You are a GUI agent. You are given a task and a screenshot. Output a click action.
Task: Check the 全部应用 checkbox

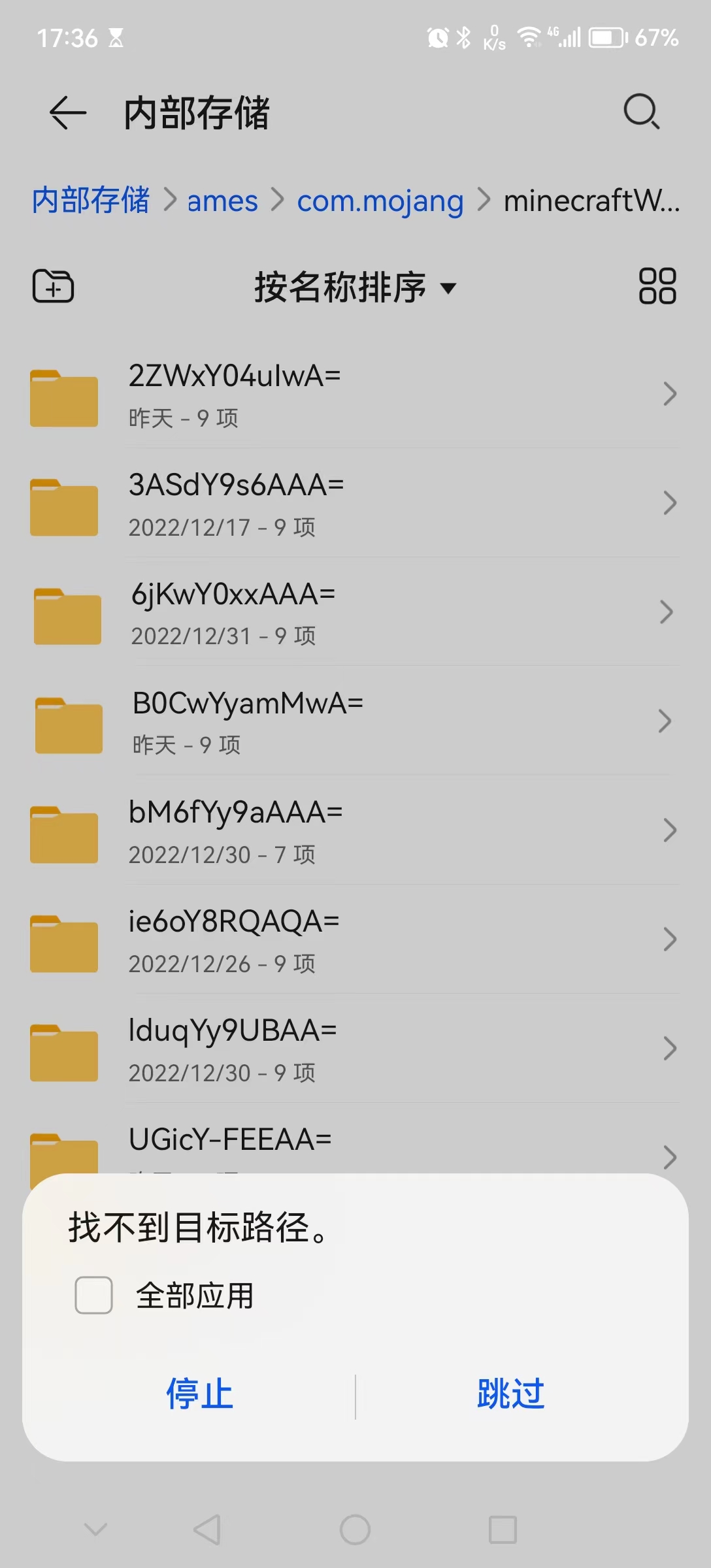coord(94,1295)
